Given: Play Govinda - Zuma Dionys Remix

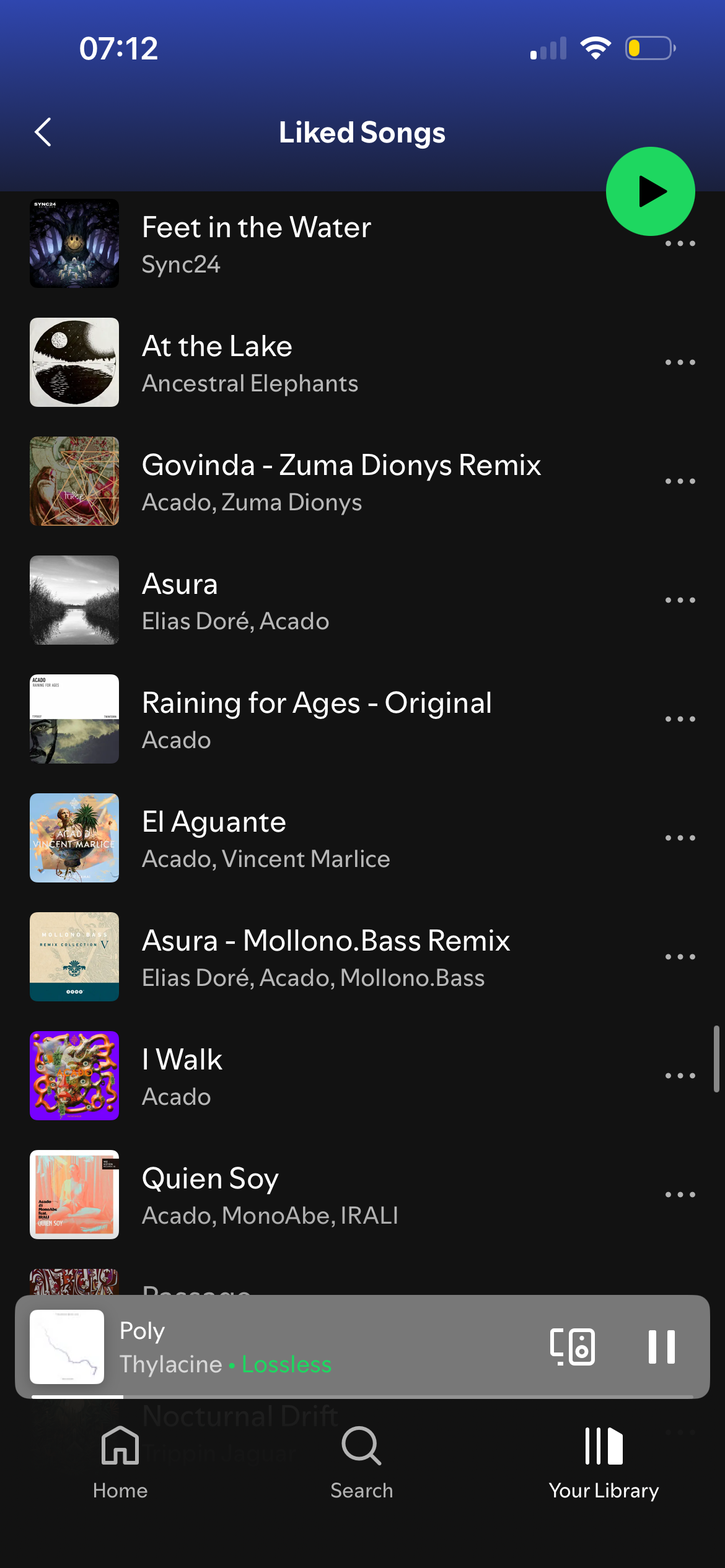Looking at the screenshot, I should point(341,481).
